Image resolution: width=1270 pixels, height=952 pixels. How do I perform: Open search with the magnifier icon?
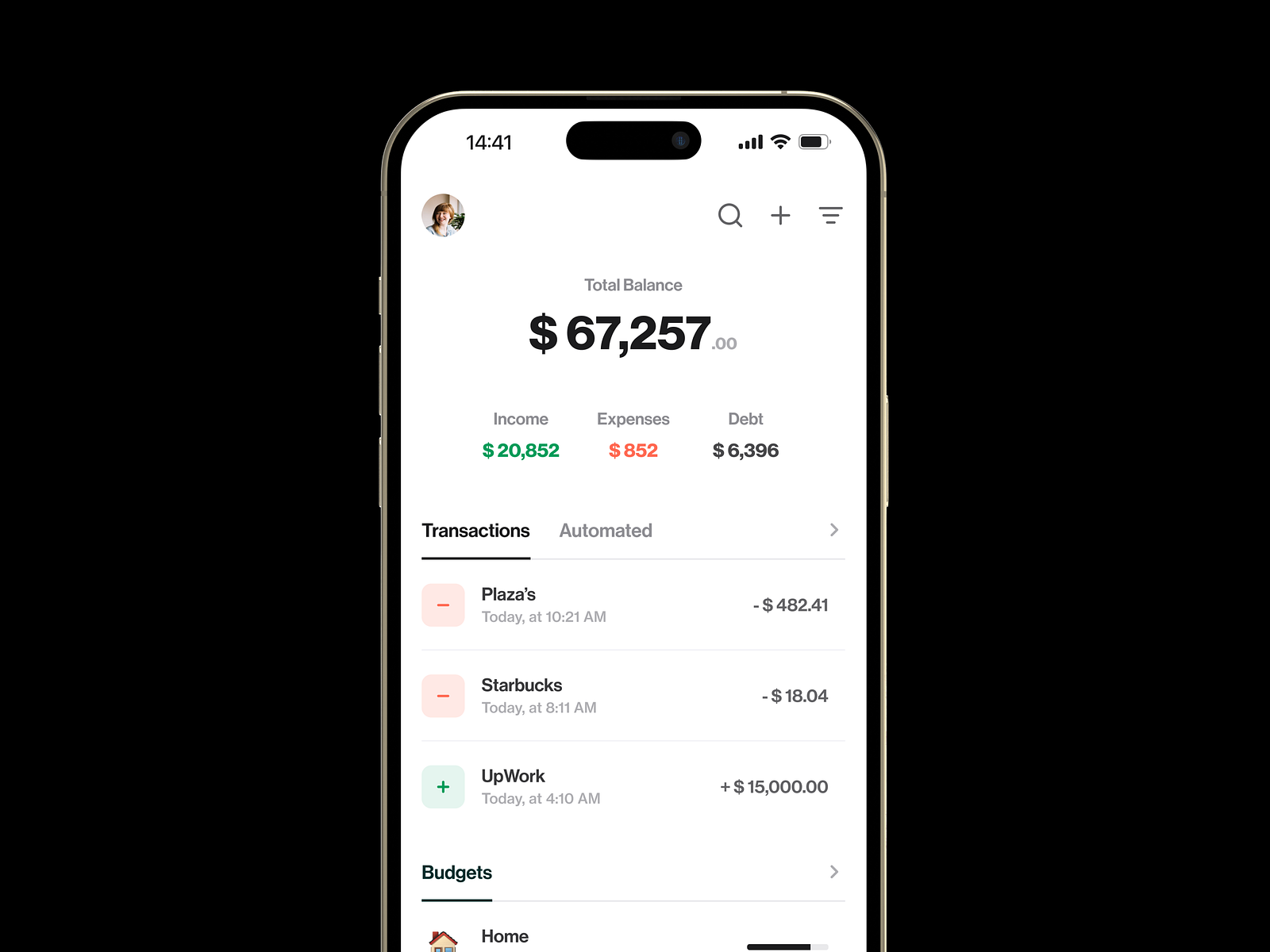coord(729,215)
